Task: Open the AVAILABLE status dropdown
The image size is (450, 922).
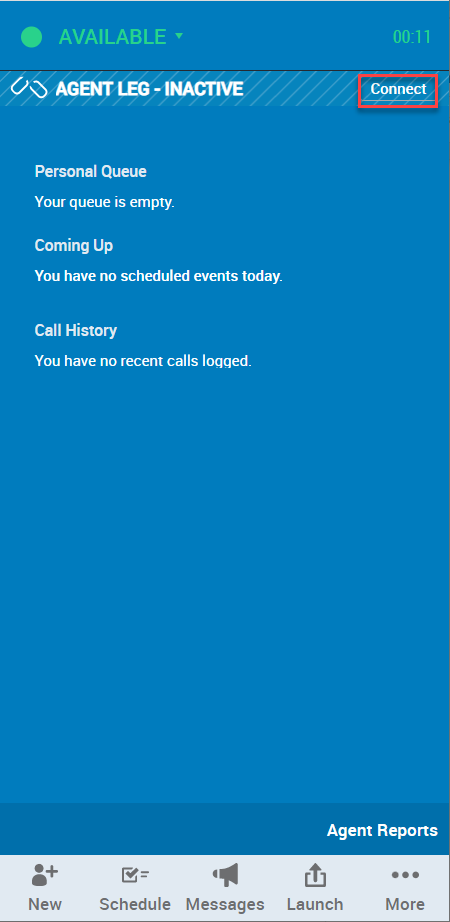Action: 121,37
